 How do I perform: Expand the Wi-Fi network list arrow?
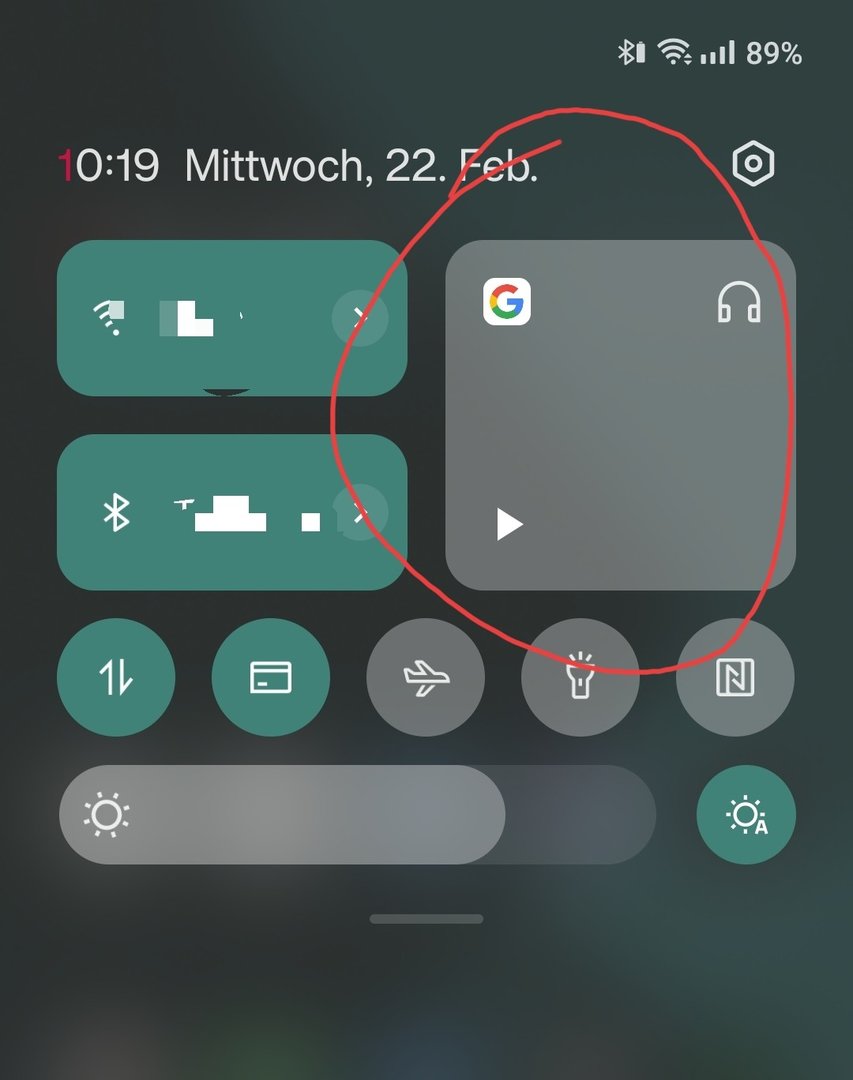(x=360, y=319)
